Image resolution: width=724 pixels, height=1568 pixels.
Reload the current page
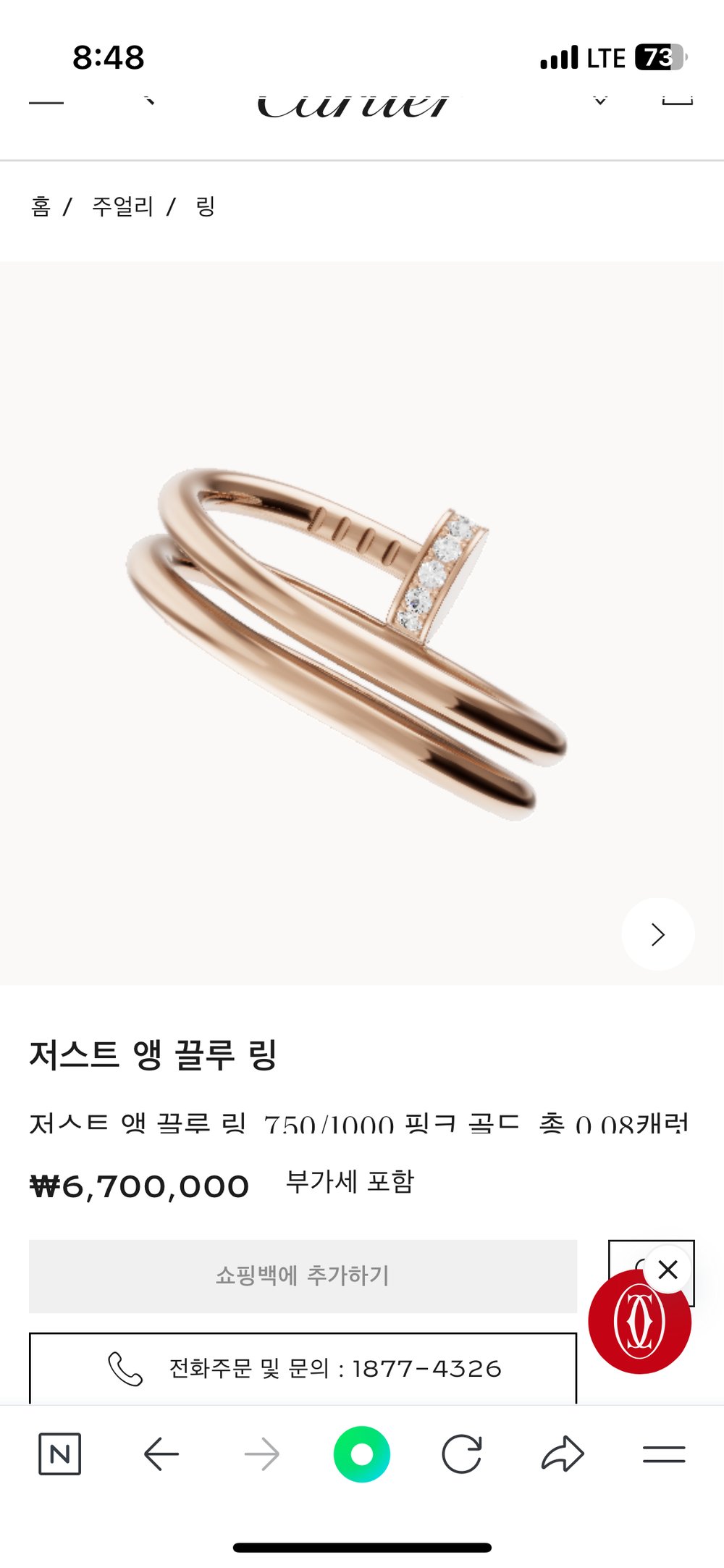462,1454
